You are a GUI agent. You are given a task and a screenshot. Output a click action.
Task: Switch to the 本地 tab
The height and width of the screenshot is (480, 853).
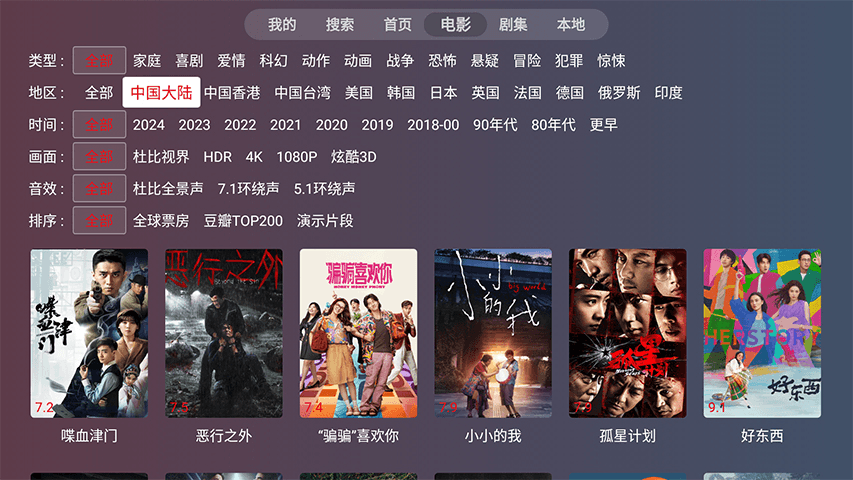(x=571, y=25)
